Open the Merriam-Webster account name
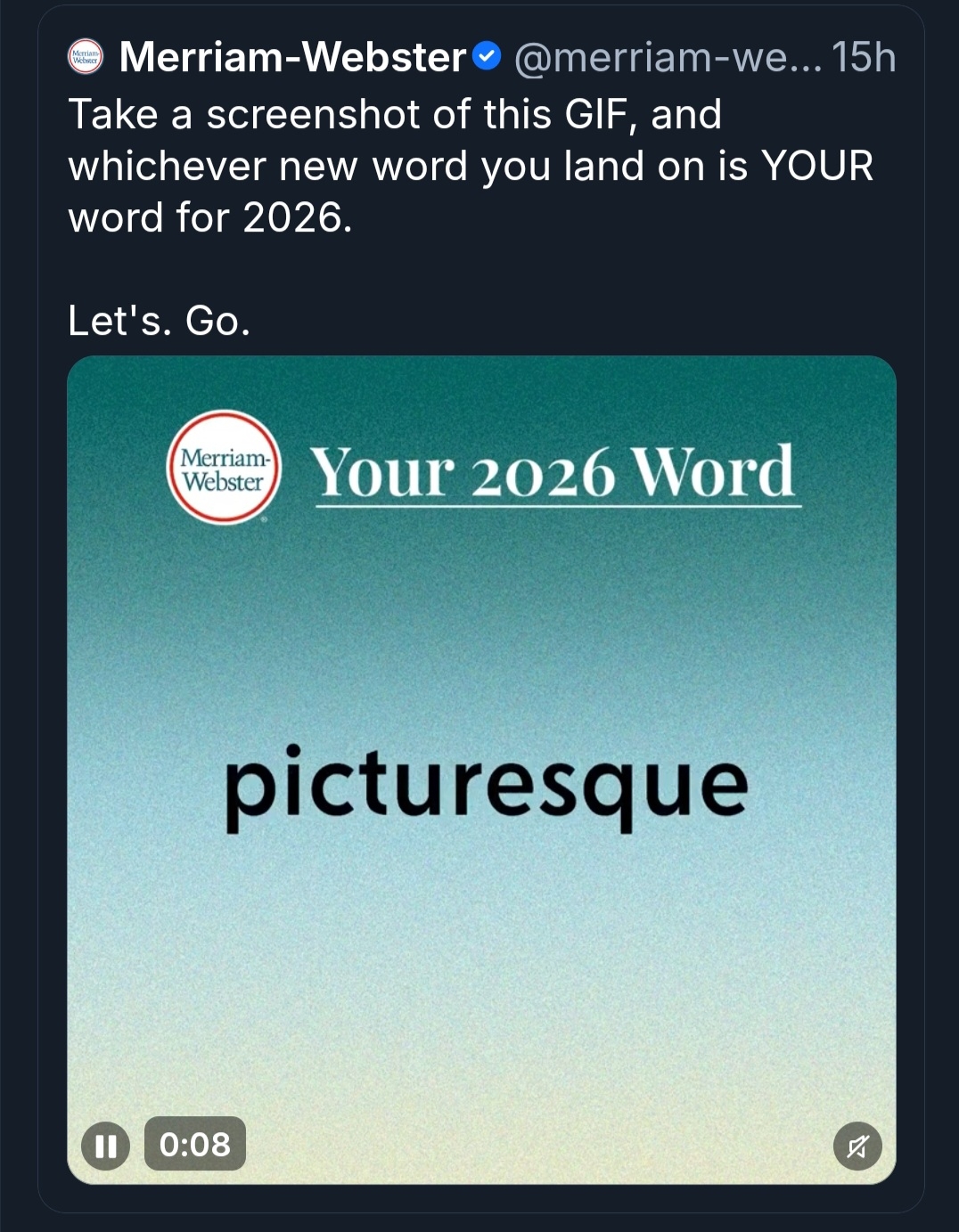 click(292, 57)
